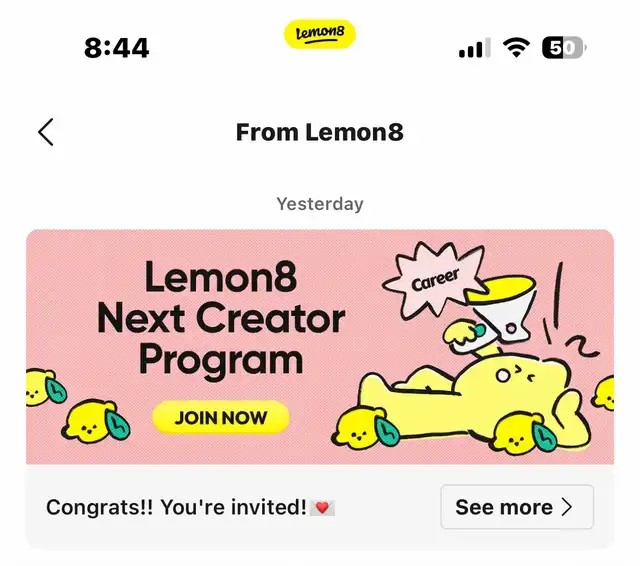Screen dimensions: 640x566
Task: Open the Next Creator Program banner
Action: tap(319, 346)
